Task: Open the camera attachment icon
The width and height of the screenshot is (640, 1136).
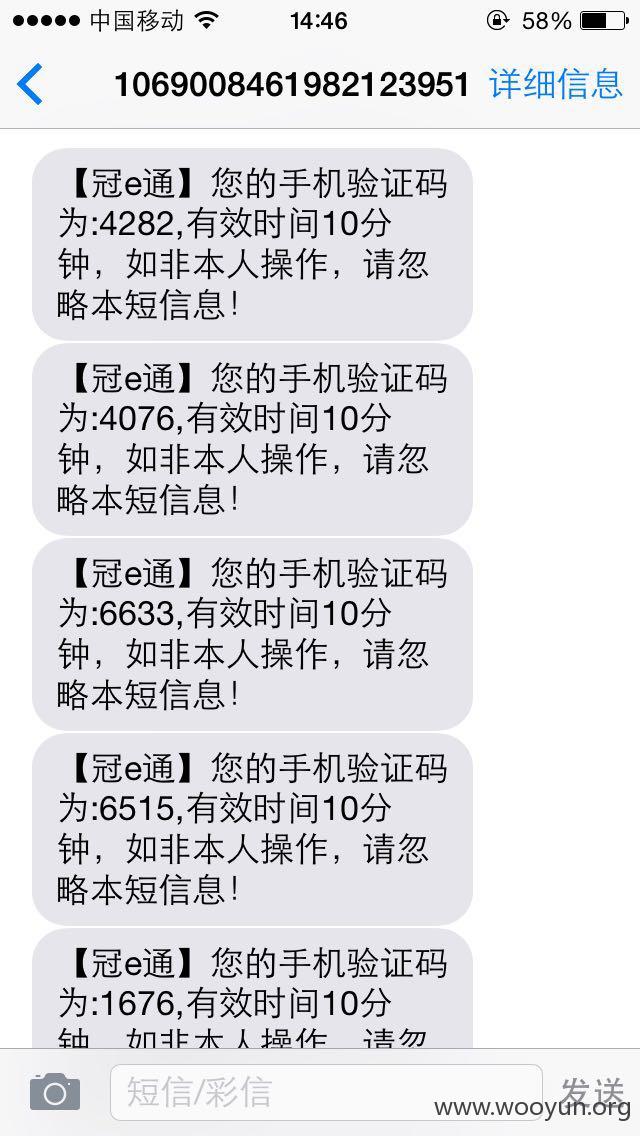Action: pos(55,1092)
